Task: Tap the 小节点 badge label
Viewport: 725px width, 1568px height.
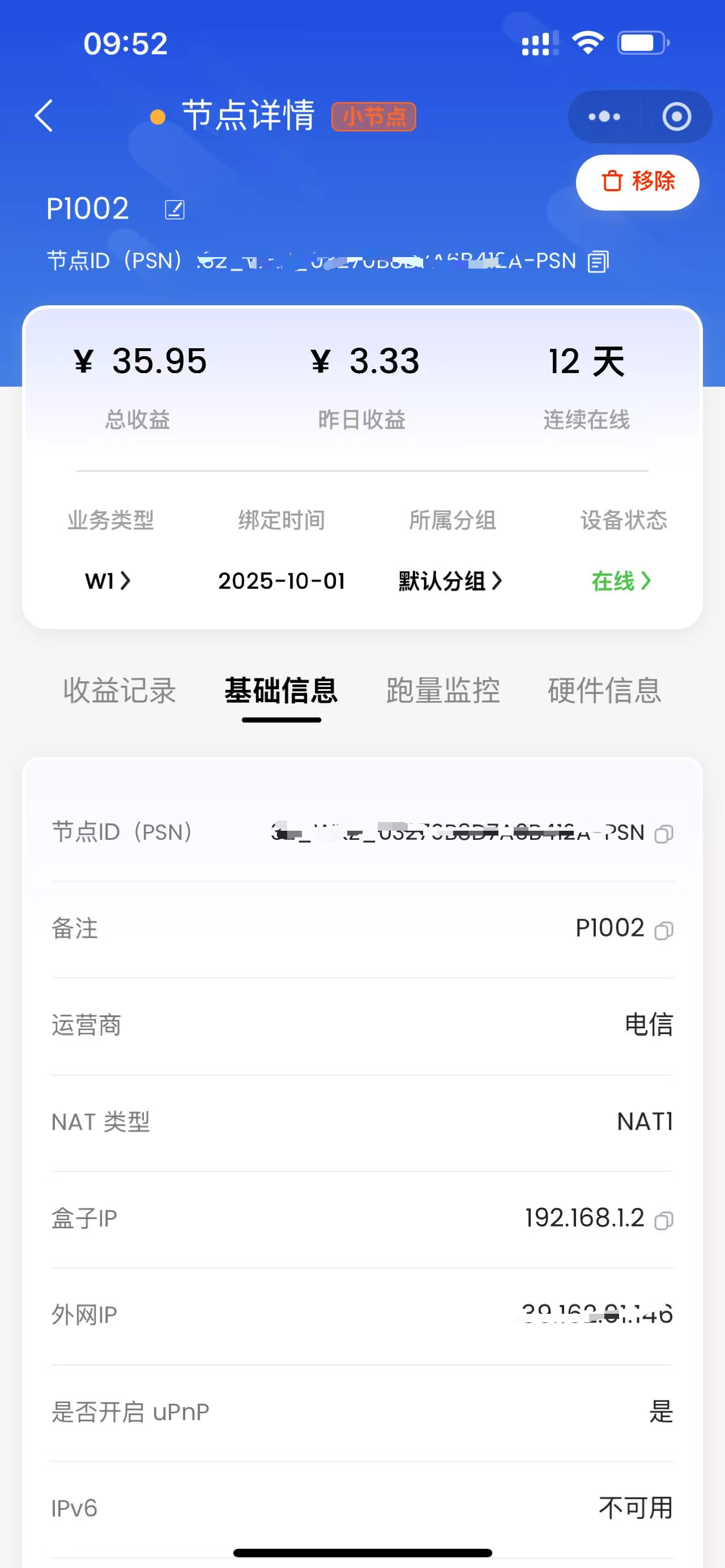Action: pos(375,117)
